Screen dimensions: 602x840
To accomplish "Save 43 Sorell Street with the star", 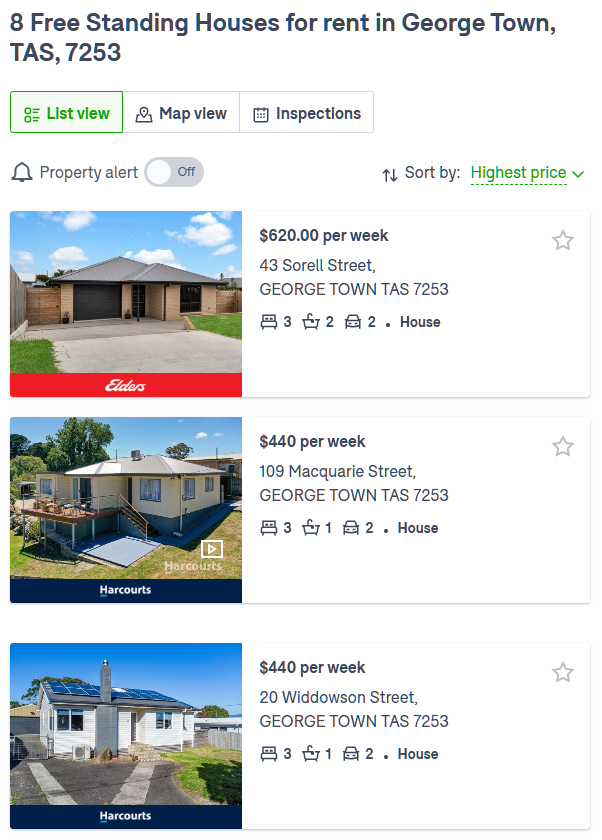I will coord(563,240).
